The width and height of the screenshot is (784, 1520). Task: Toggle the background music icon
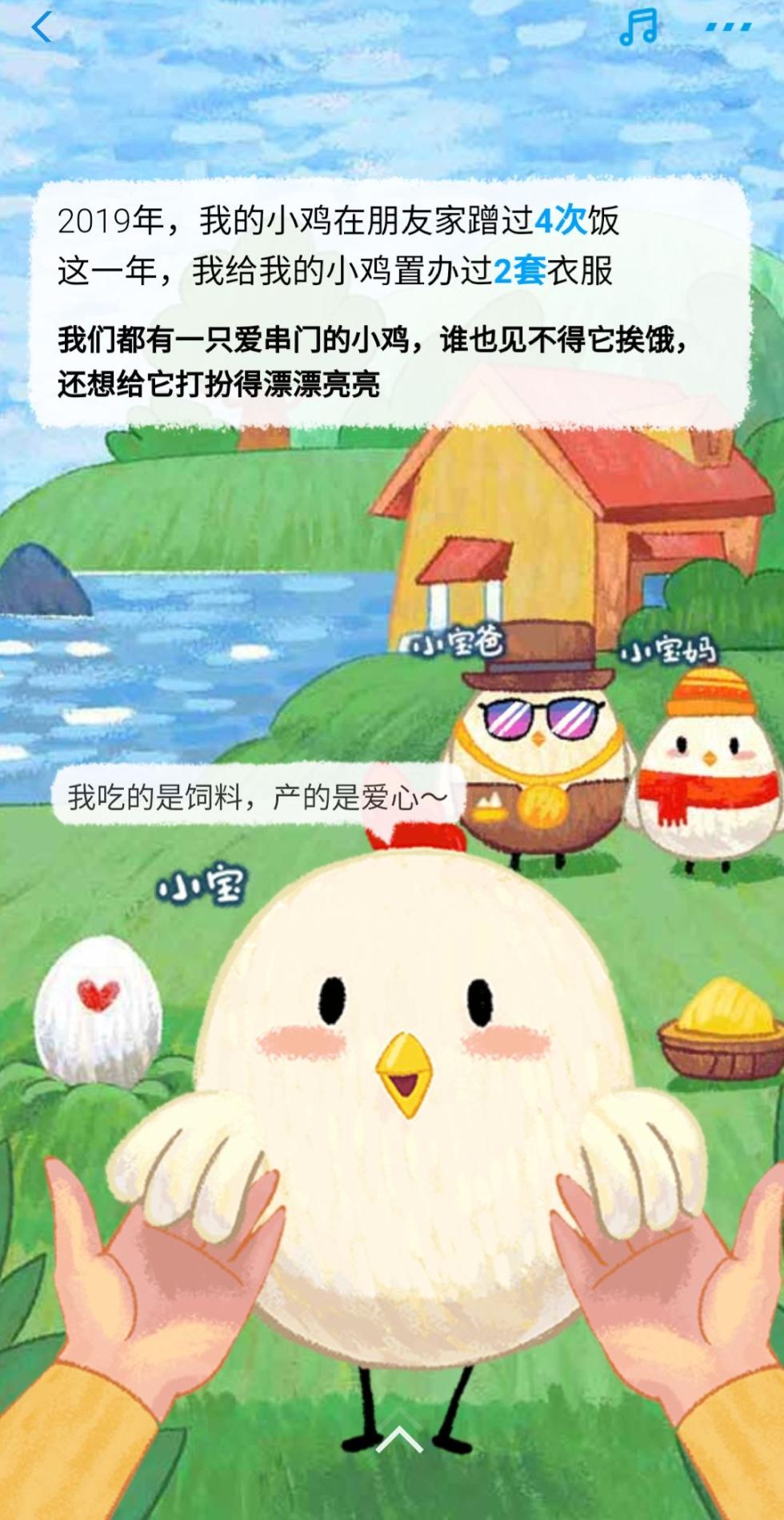tap(638, 27)
